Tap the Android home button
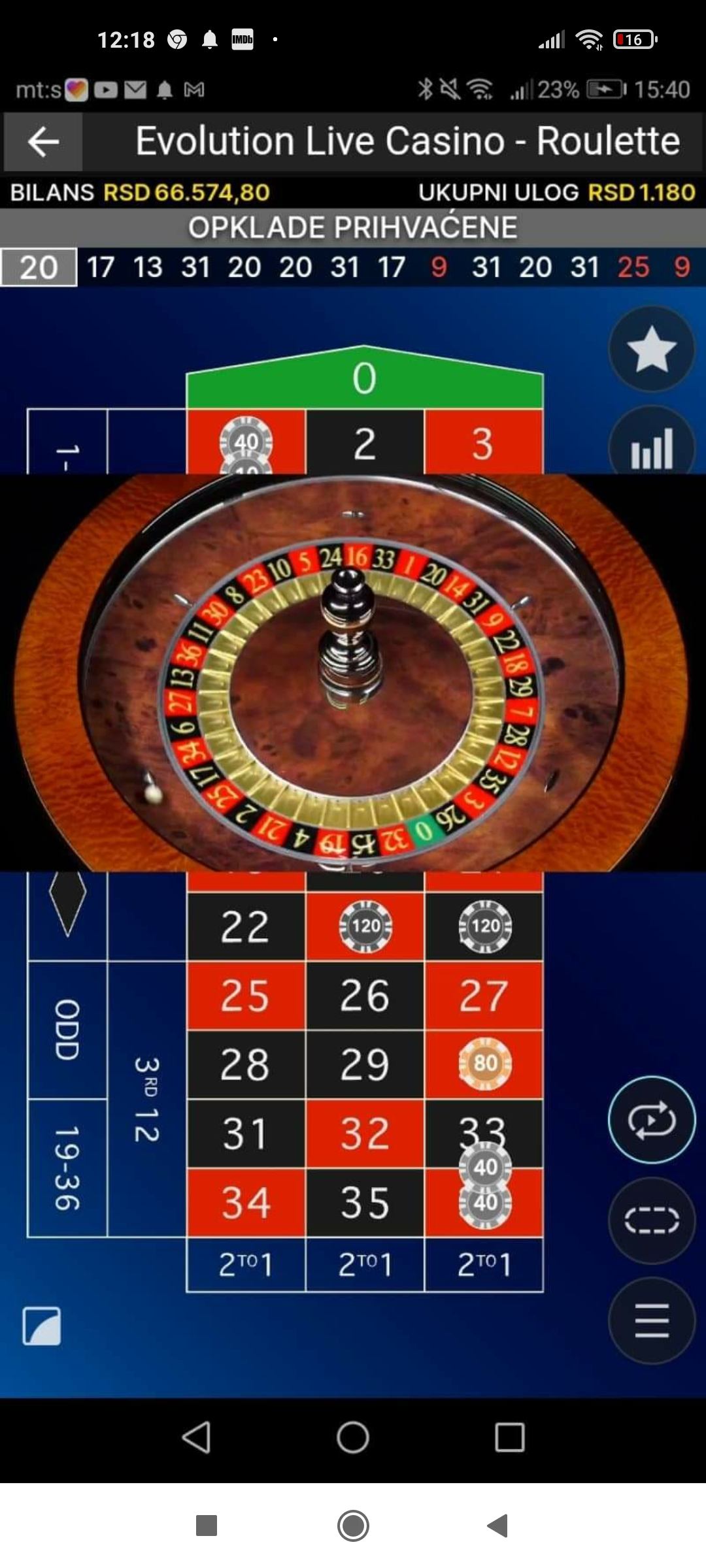Image resolution: width=706 pixels, height=1568 pixels. tap(353, 1437)
